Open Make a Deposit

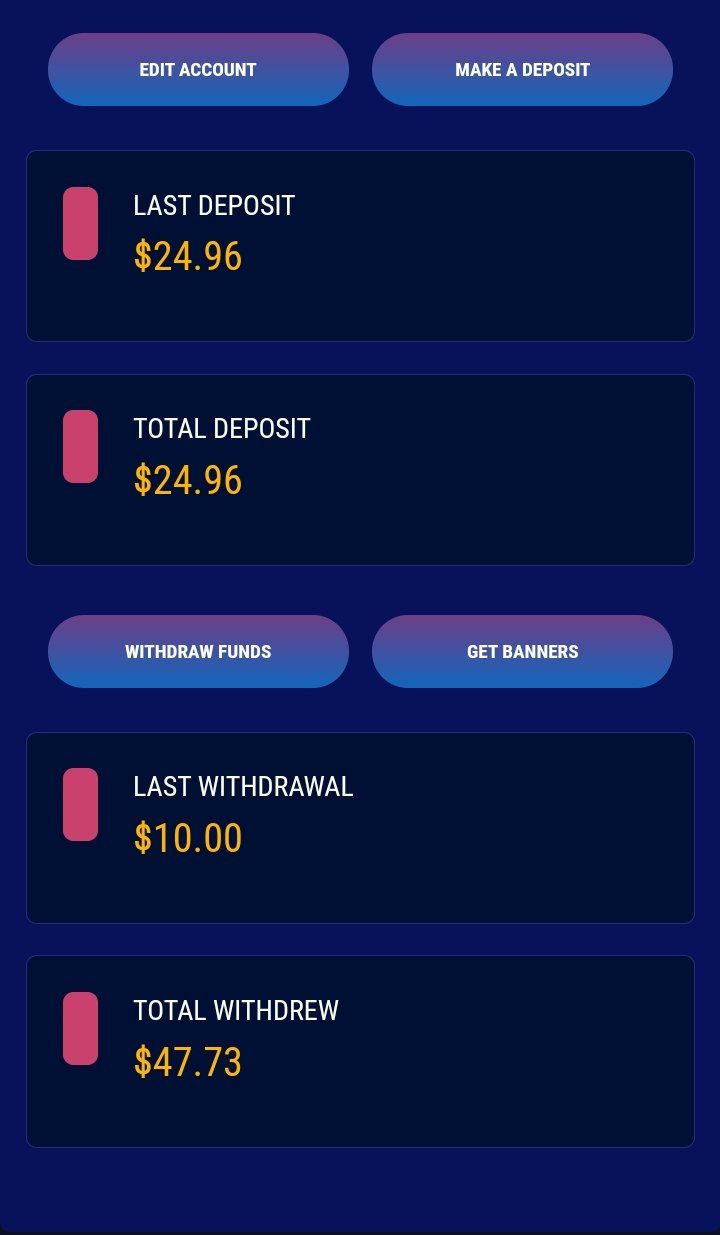coord(522,70)
